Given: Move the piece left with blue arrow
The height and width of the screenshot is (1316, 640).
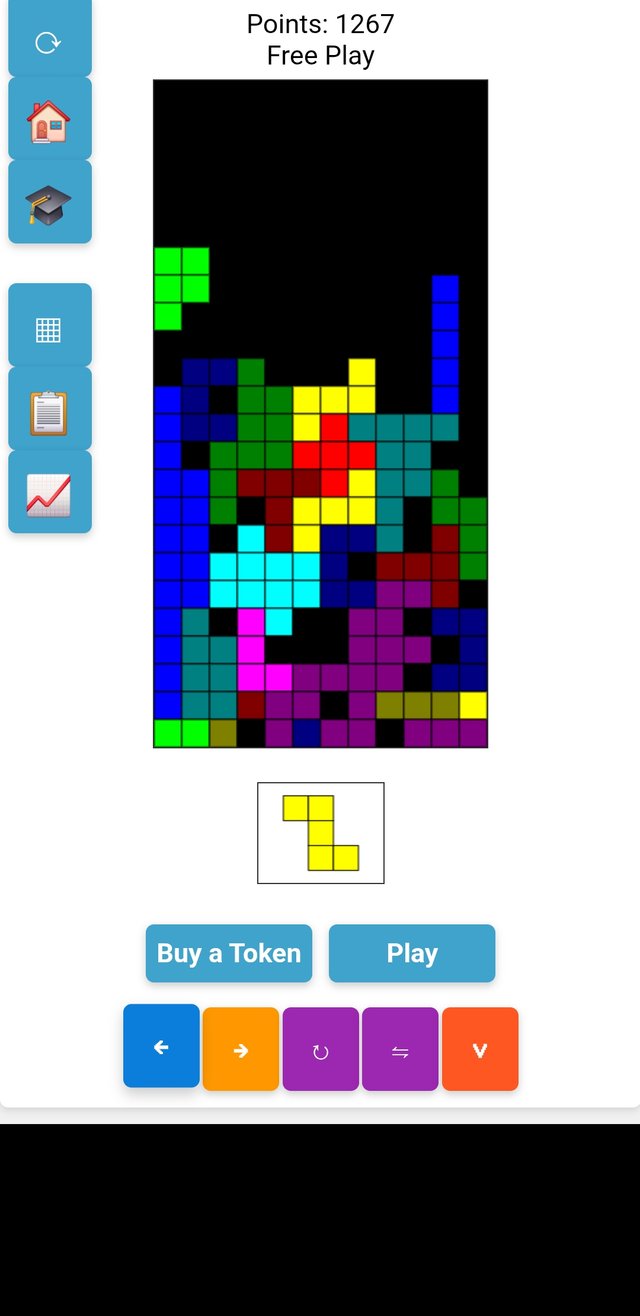Looking at the screenshot, I should coord(161,1047).
